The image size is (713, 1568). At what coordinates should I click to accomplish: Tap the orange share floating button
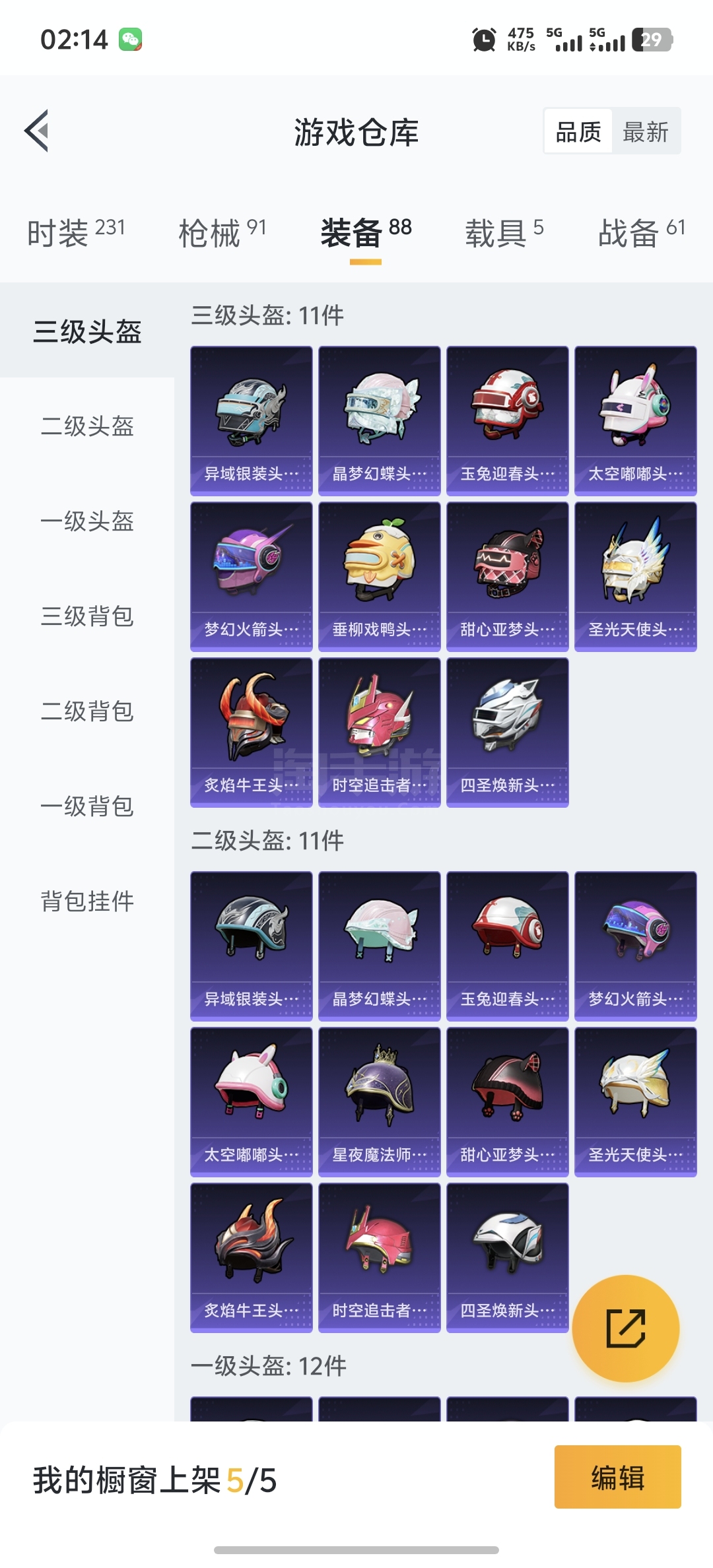coord(625,1328)
